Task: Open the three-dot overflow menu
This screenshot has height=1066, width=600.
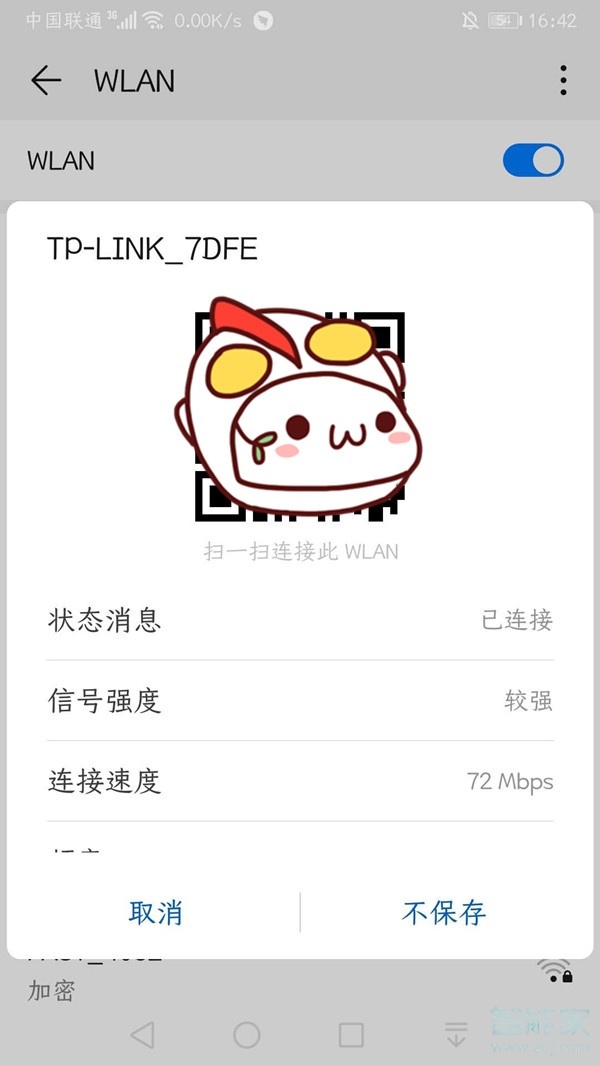Action: click(563, 81)
